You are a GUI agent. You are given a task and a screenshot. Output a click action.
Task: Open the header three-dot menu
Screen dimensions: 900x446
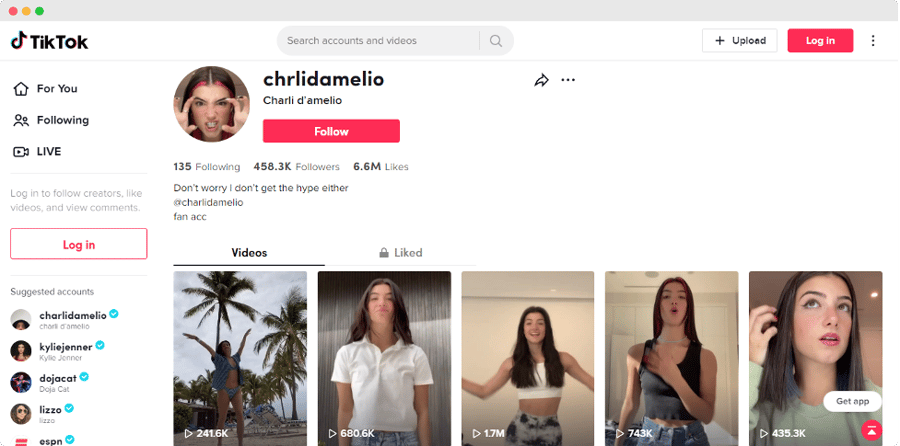click(873, 41)
